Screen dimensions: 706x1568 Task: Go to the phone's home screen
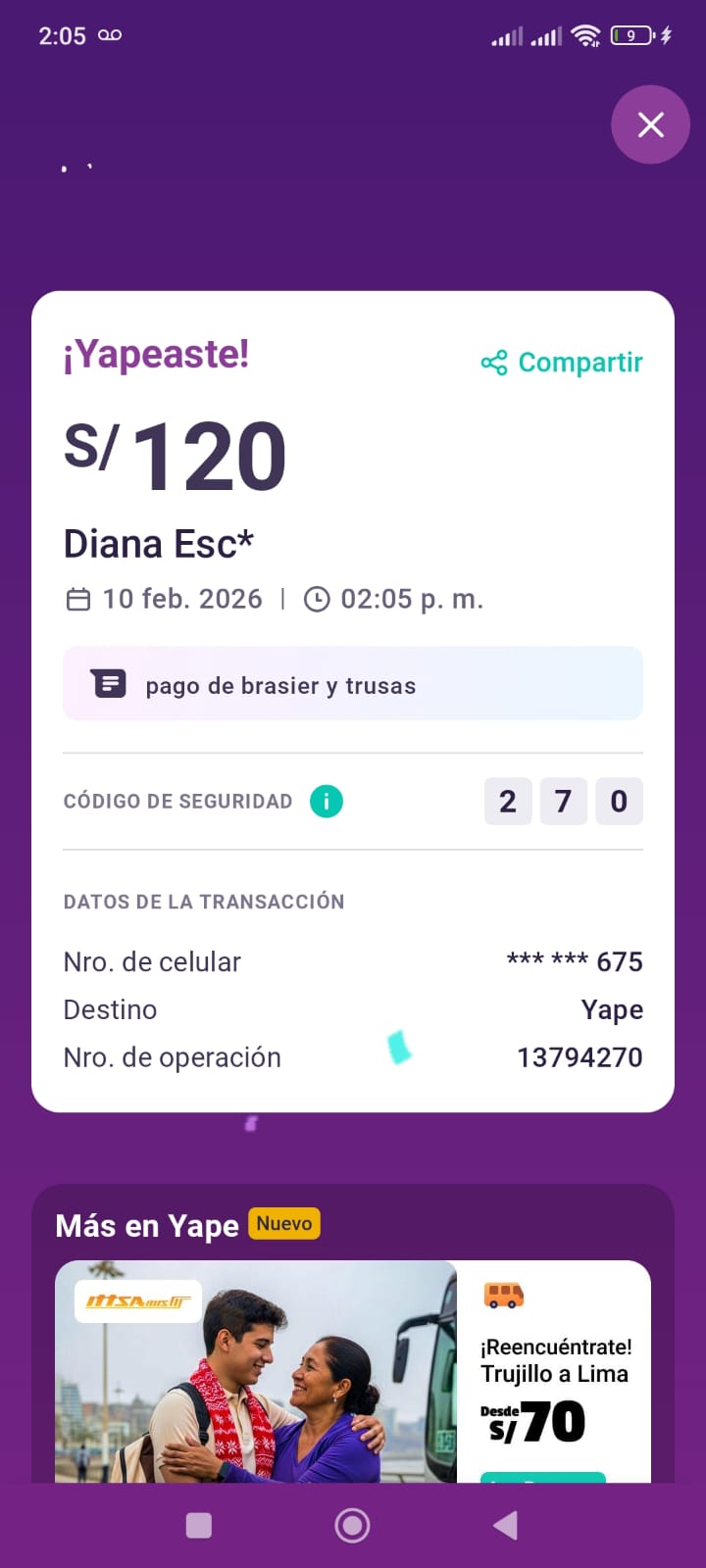[352, 1525]
